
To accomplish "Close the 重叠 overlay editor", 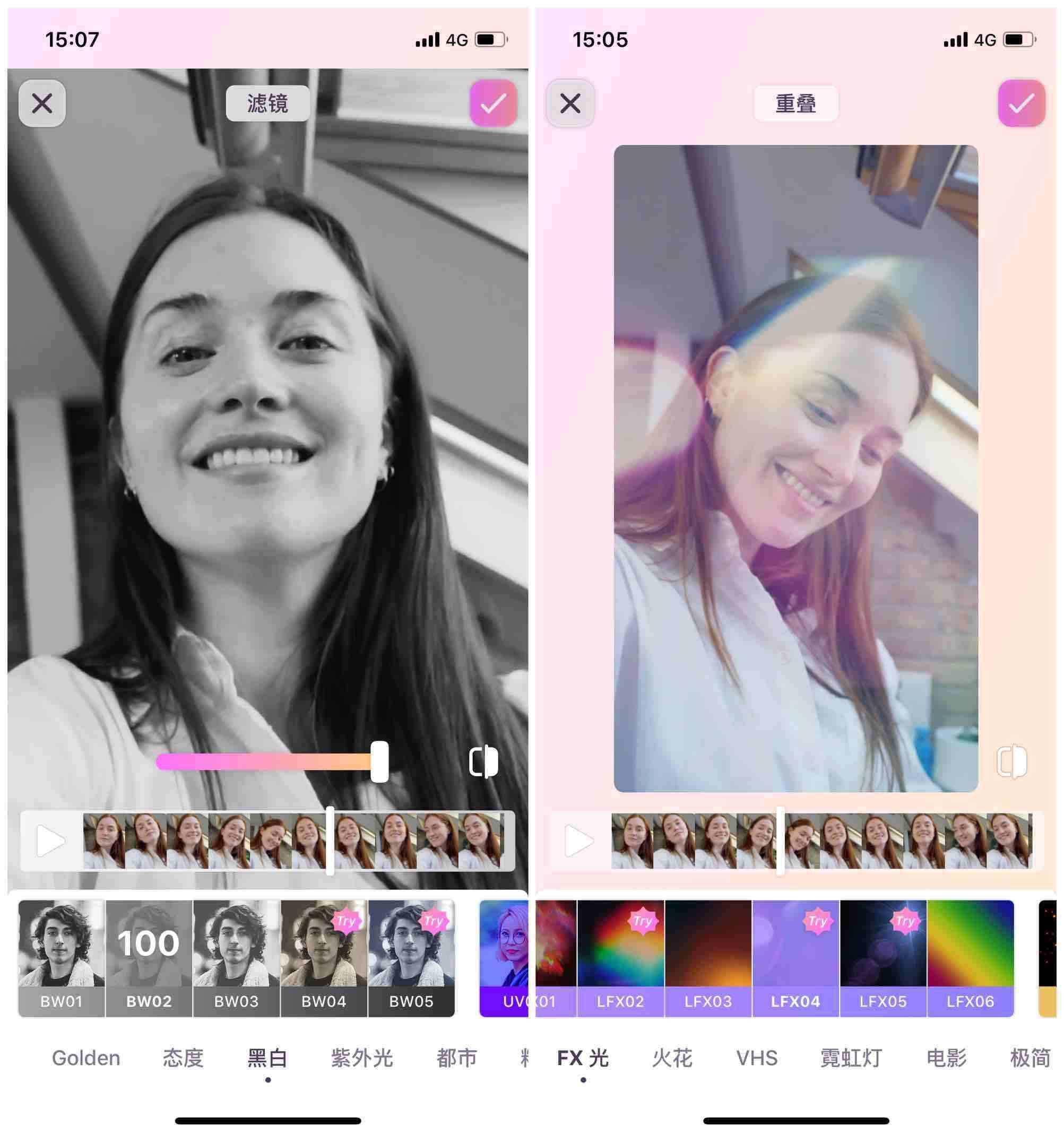I will [x=570, y=103].
